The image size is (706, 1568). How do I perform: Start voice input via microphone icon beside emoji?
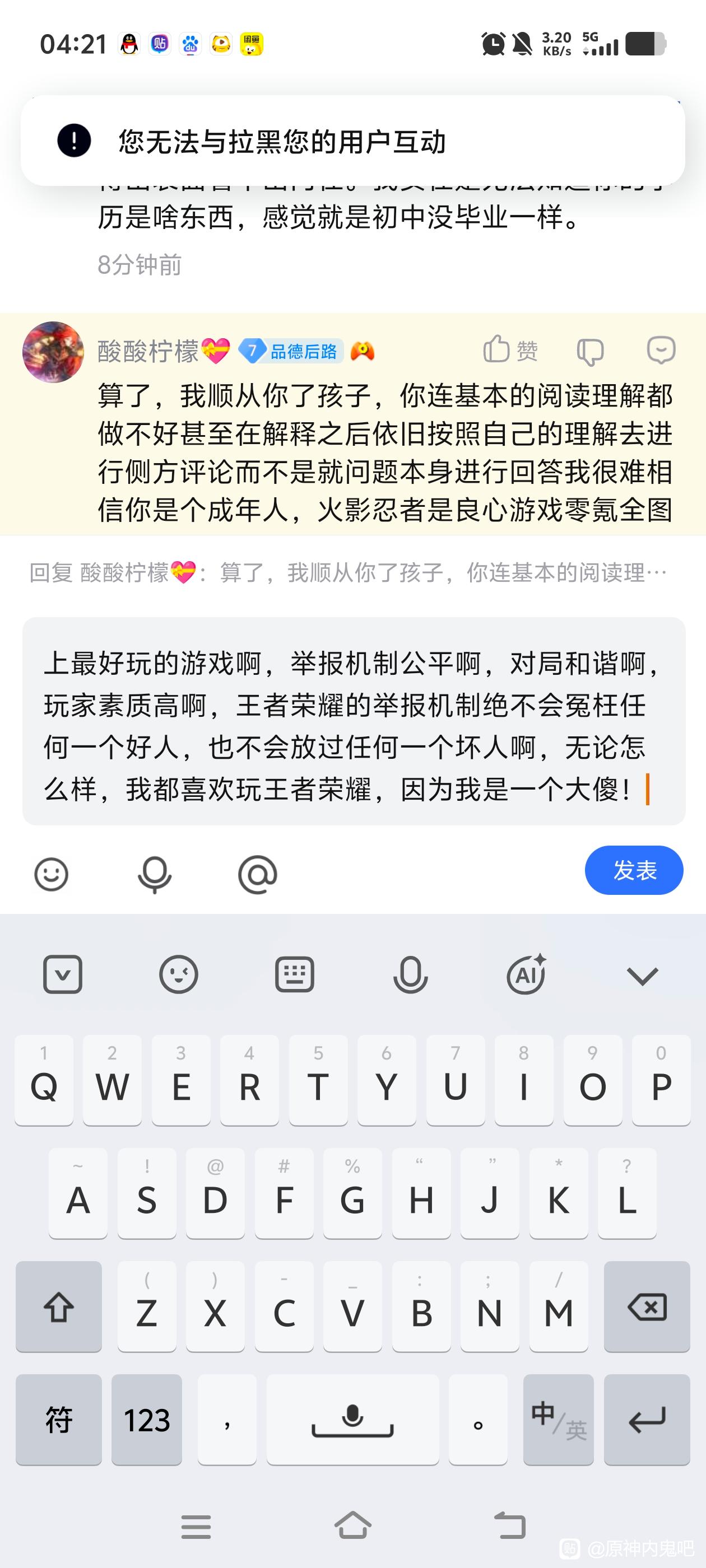pyautogui.click(x=155, y=875)
